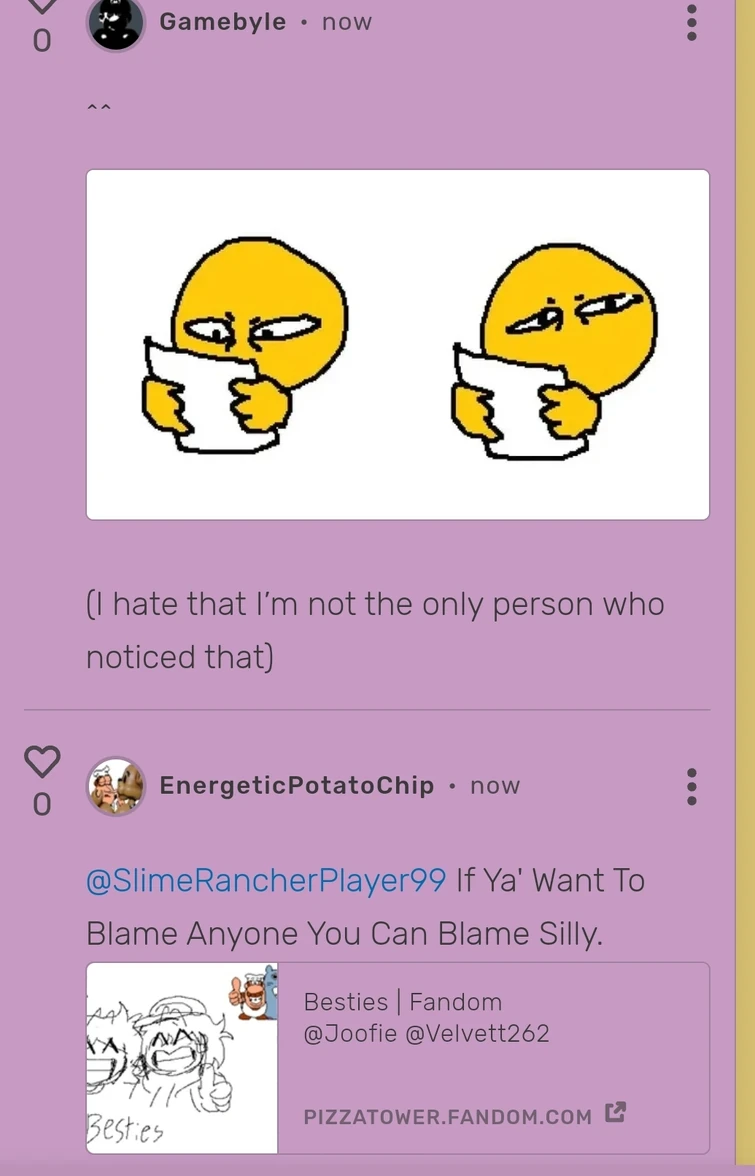
Task: Open the yellow emoji reading paper image
Action: (x=397, y=345)
